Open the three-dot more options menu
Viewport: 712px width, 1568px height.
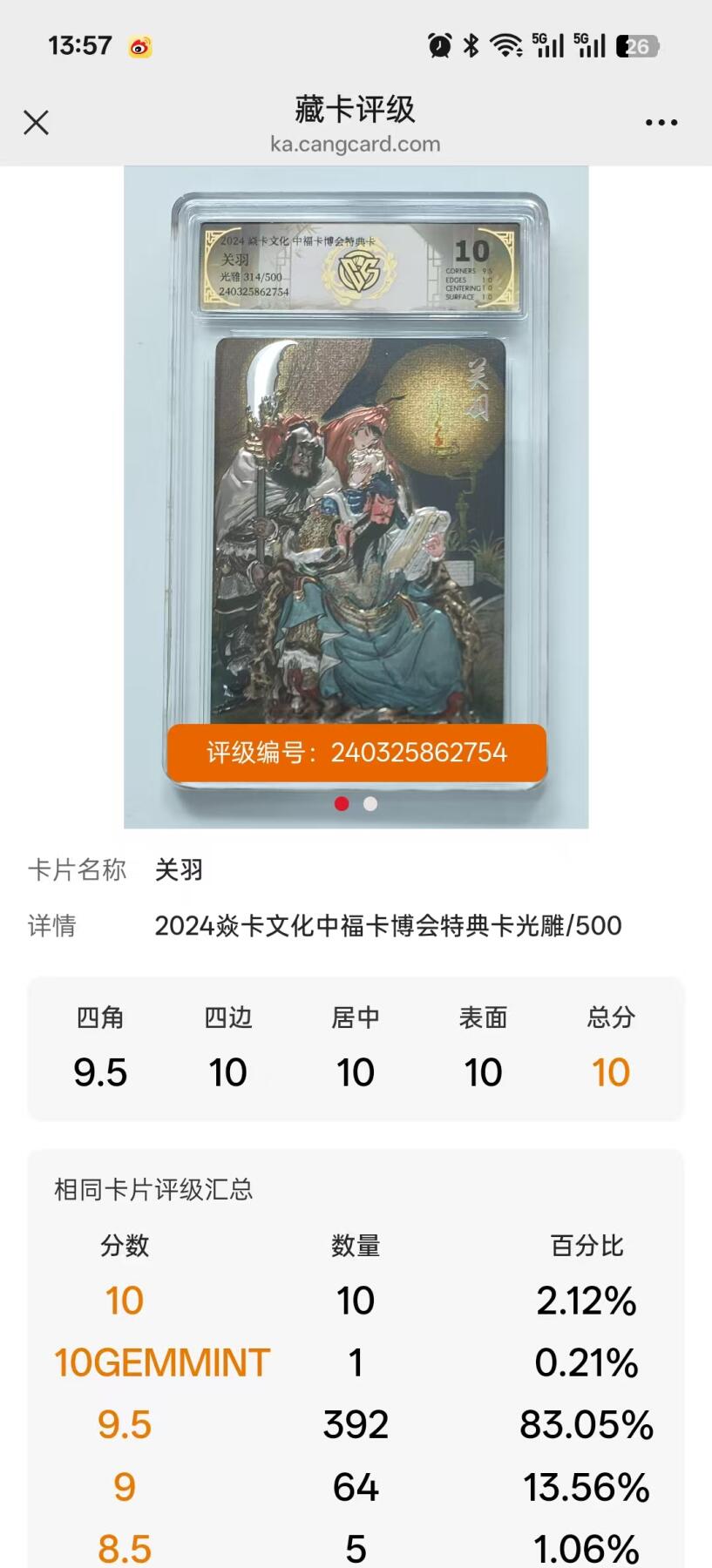point(661,122)
